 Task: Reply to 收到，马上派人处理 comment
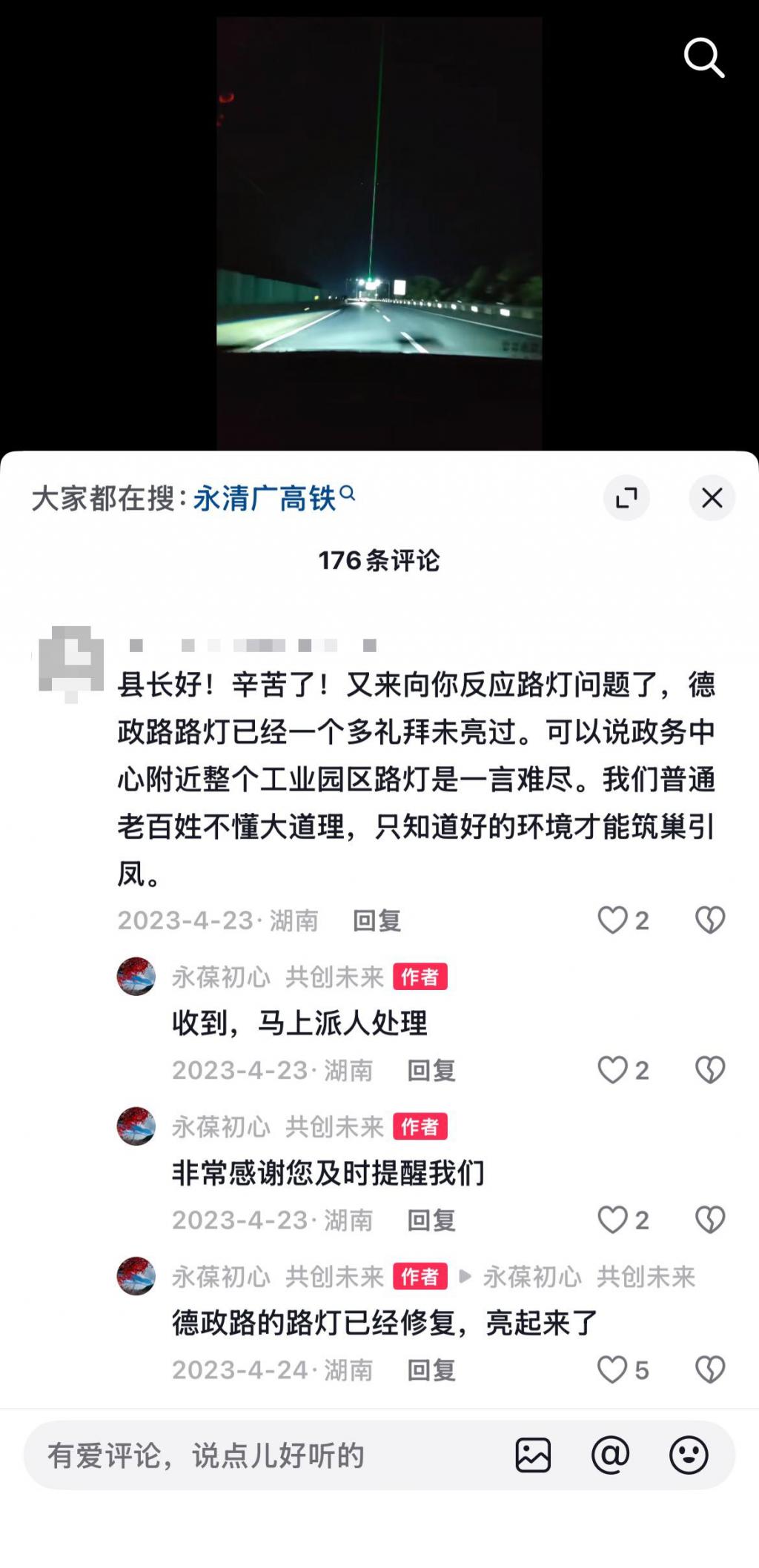(431, 1070)
